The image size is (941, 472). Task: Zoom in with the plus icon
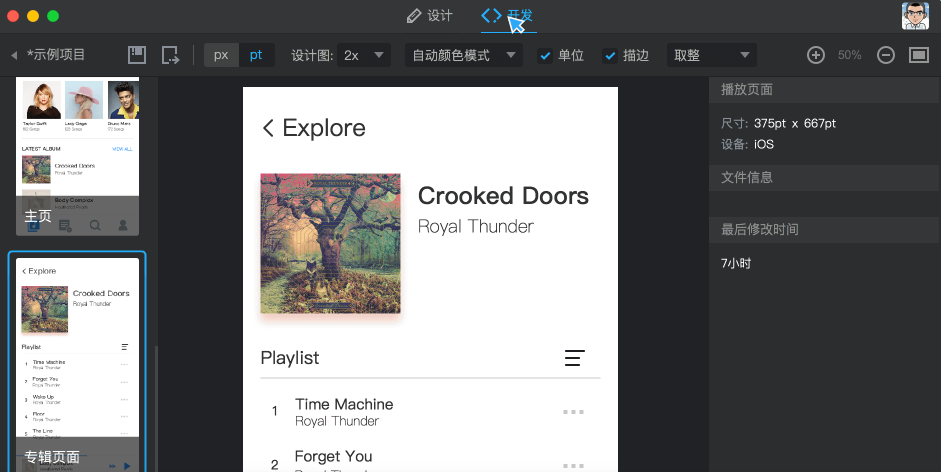click(x=816, y=55)
